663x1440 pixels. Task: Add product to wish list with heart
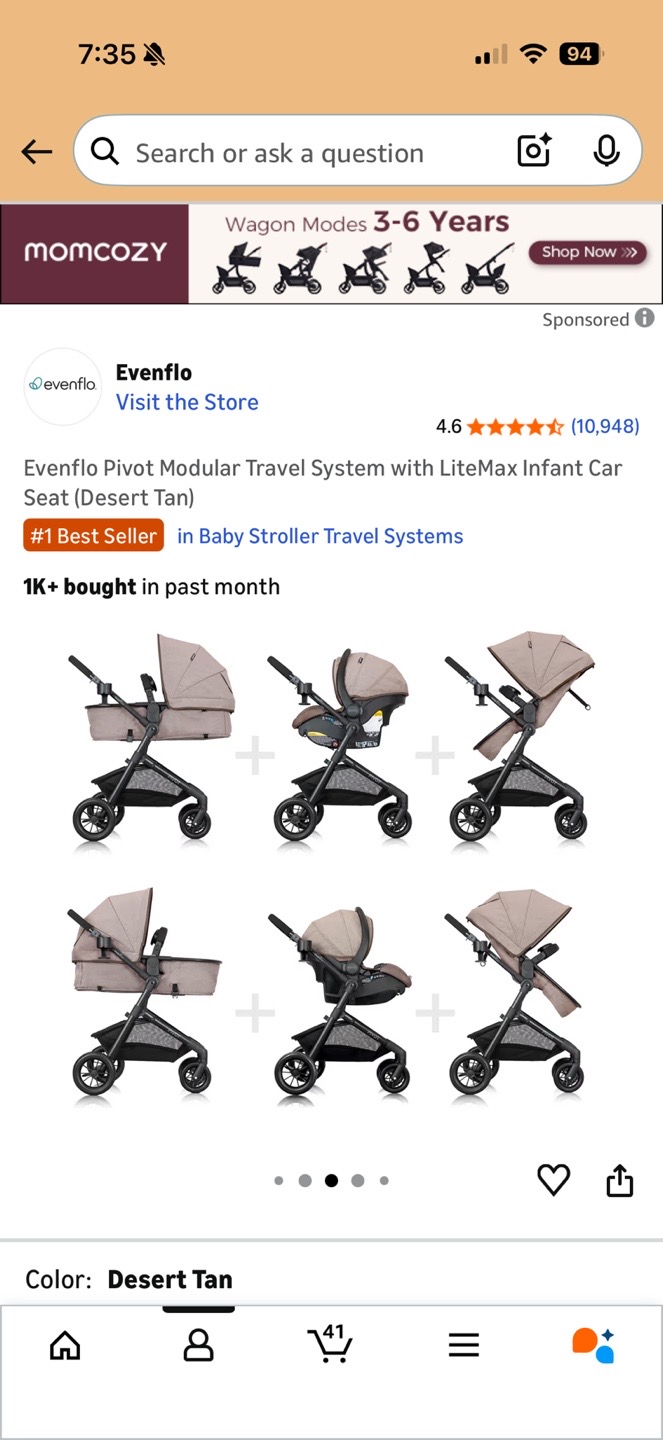[553, 1180]
